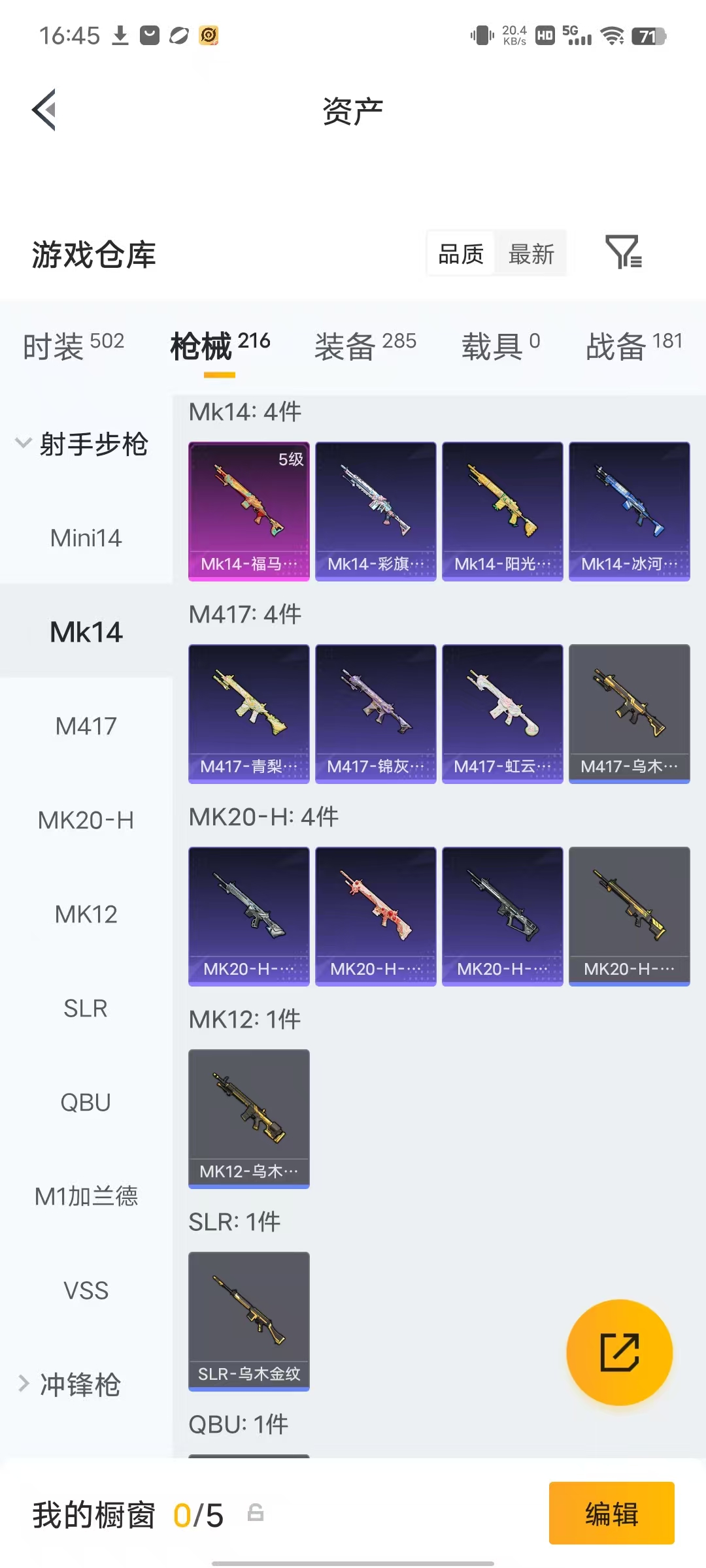This screenshot has height=1568, width=706.
Task: Open the filter funnel icon
Action: click(x=624, y=252)
